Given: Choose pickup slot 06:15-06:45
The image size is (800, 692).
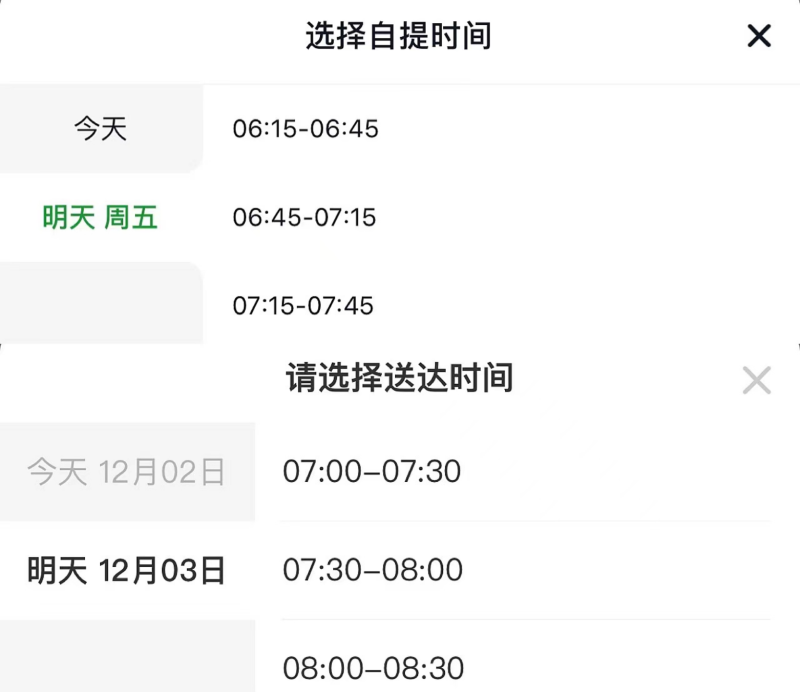Looking at the screenshot, I should 502,129.
